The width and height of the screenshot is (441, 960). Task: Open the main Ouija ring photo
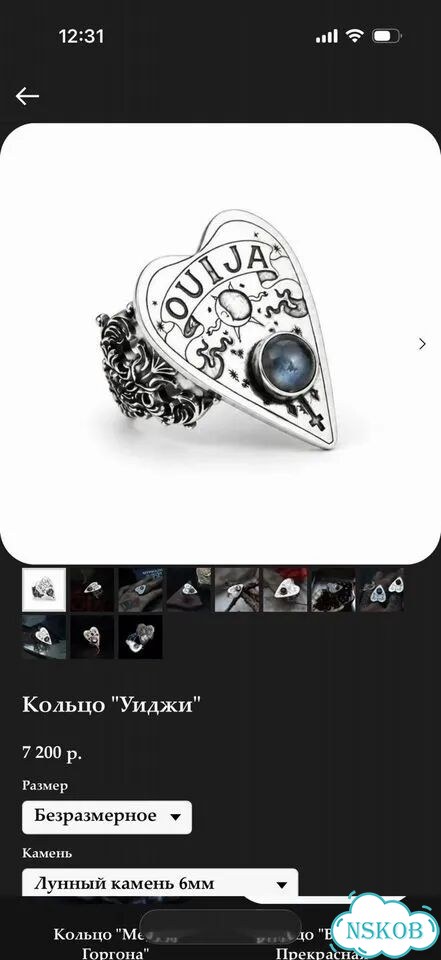pos(220,343)
